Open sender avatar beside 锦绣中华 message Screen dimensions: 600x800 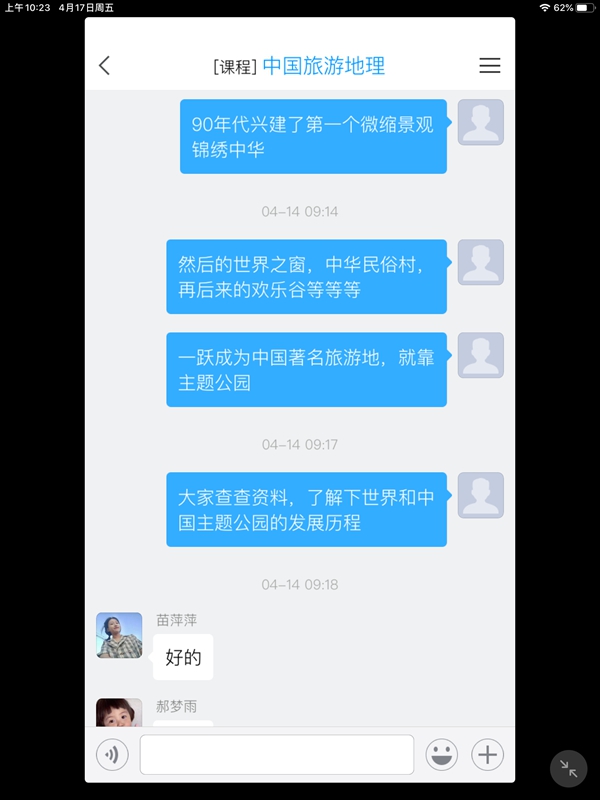pos(480,123)
